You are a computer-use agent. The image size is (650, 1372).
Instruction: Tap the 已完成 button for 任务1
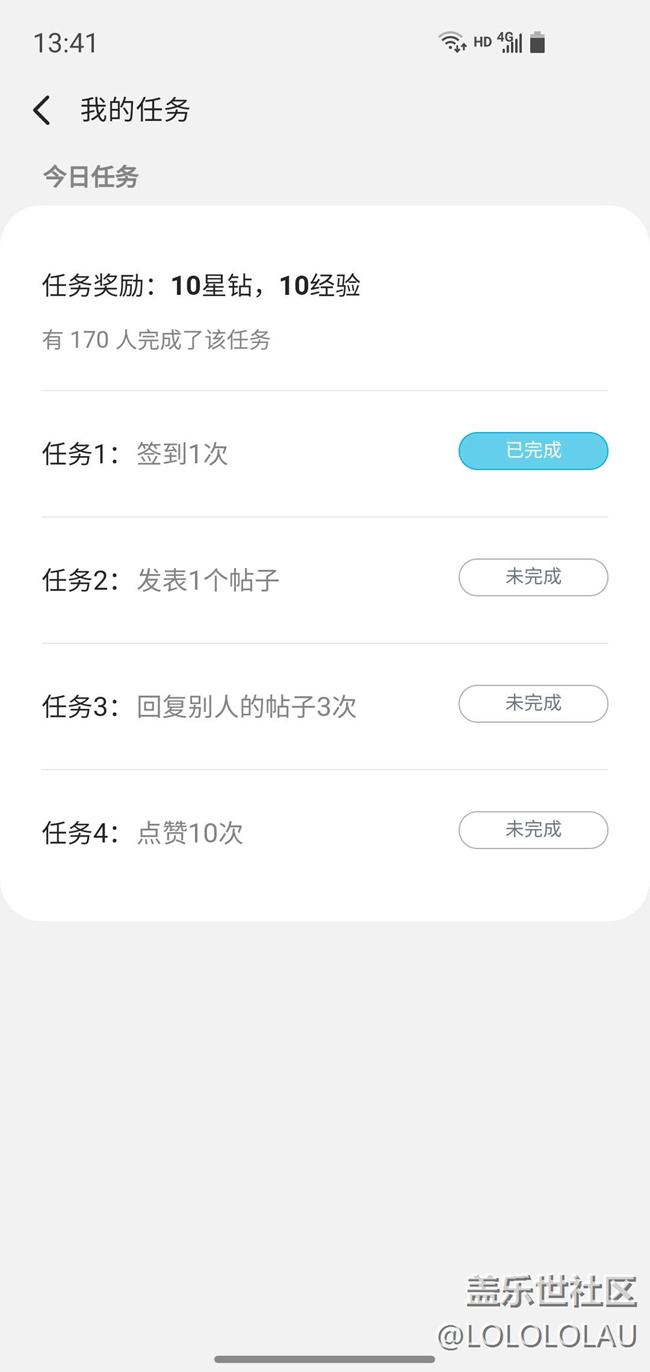533,451
